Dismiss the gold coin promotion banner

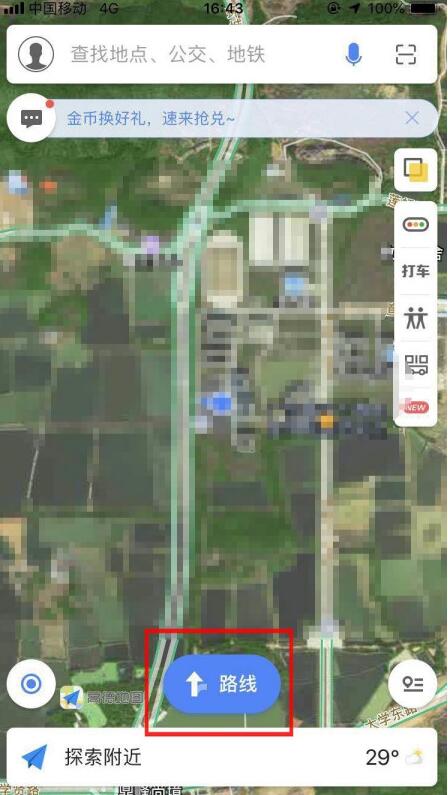413,119
